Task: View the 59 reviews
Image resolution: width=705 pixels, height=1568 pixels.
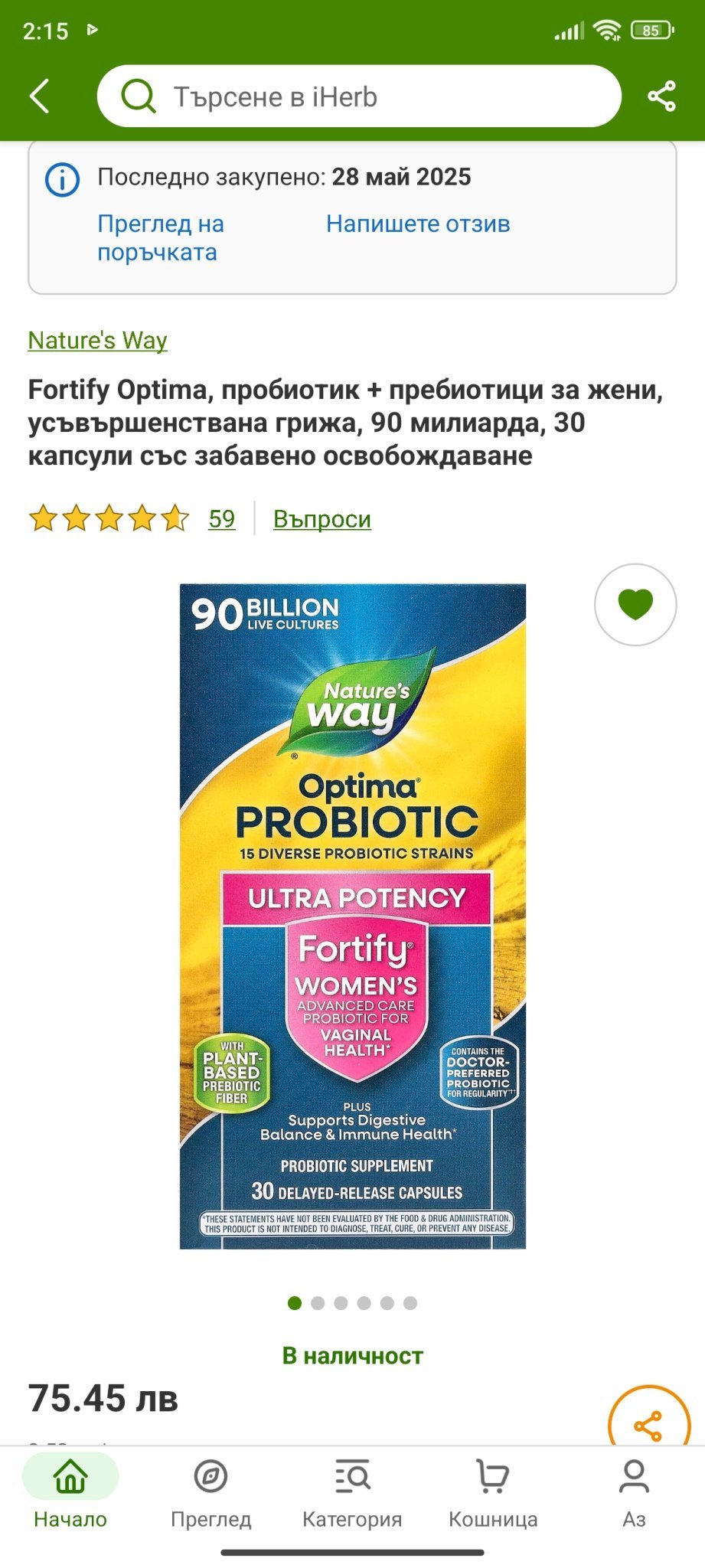Action: point(221,518)
